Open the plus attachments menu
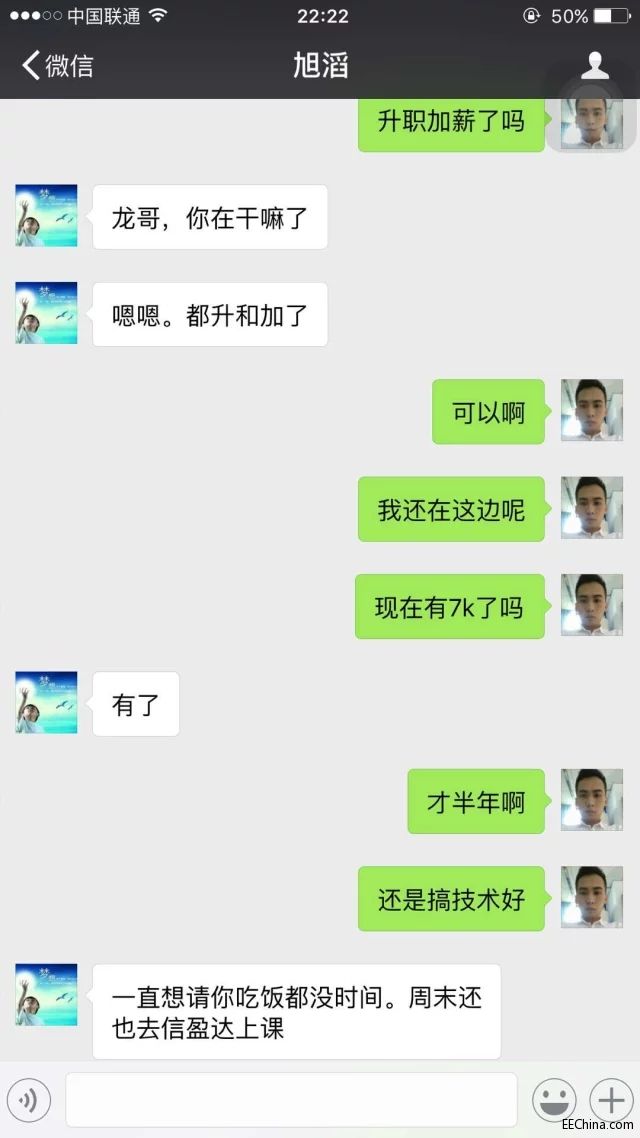 click(608, 1101)
